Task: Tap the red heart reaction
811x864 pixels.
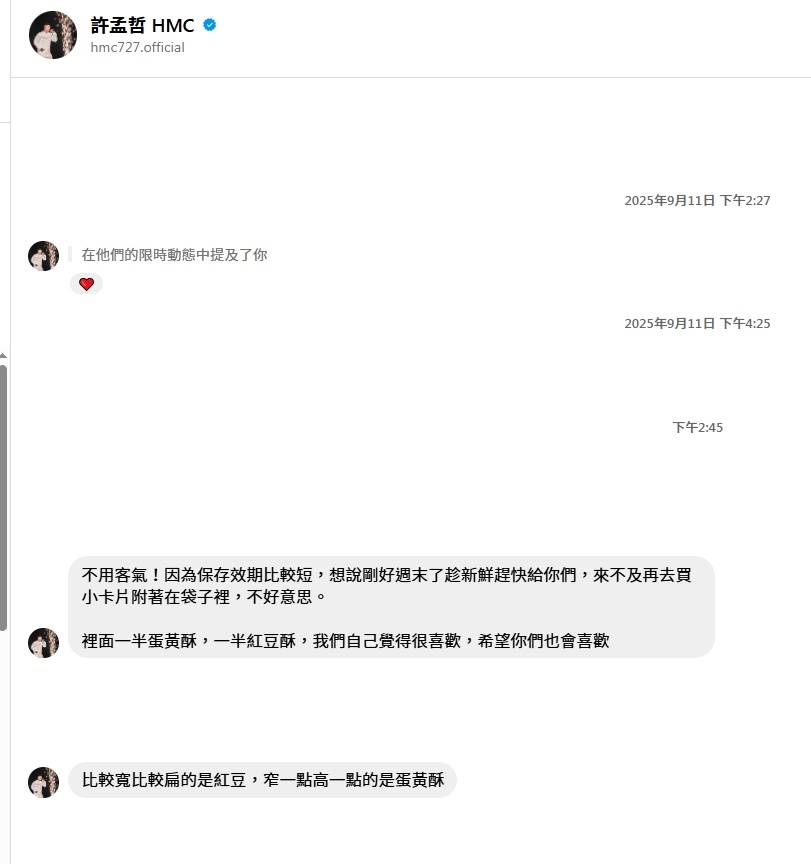Action: (86, 284)
